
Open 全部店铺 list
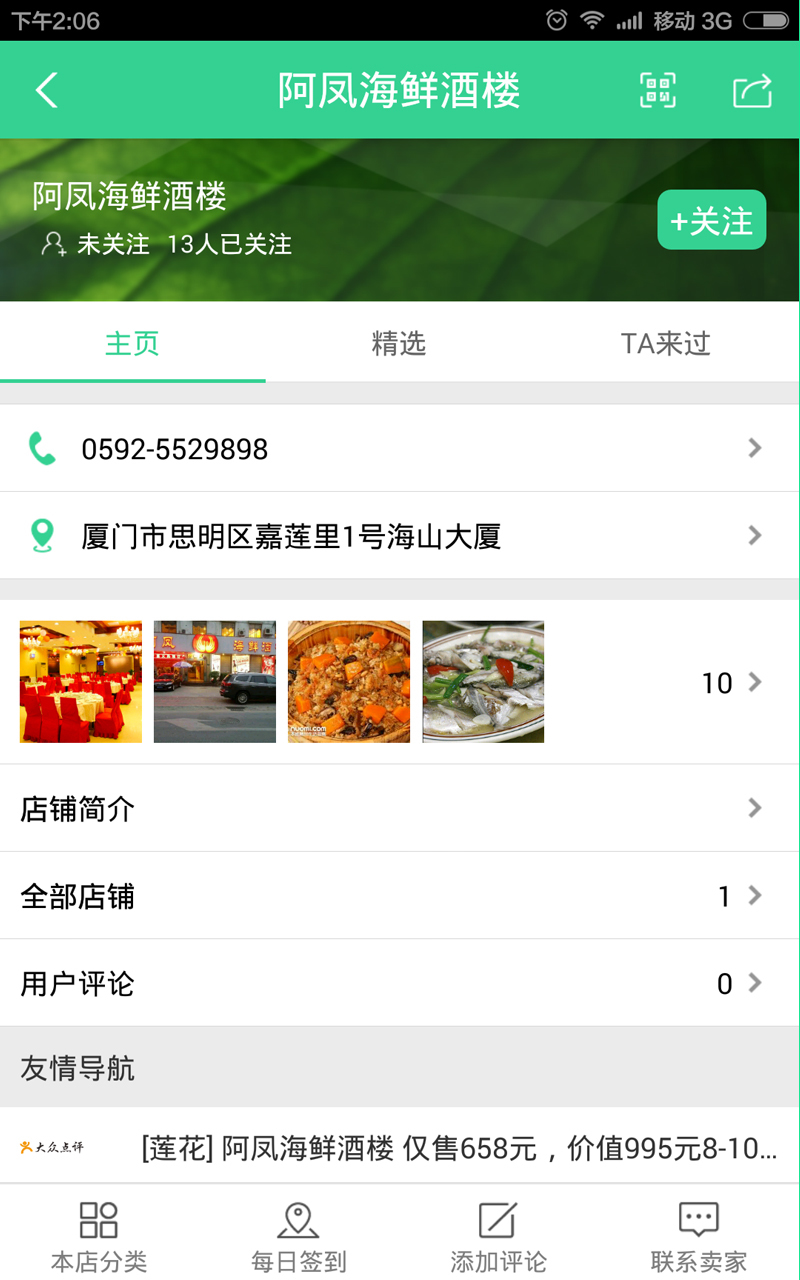click(400, 896)
